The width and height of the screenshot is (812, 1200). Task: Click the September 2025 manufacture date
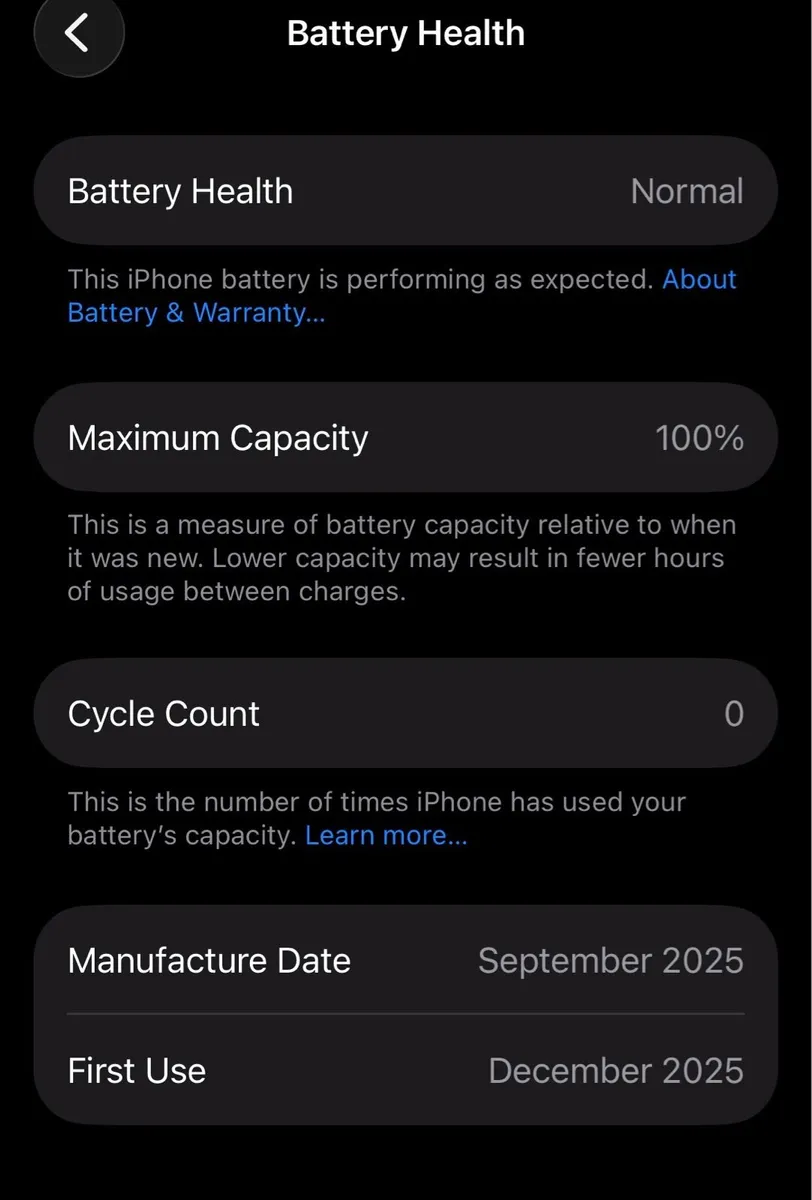click(612, 961)
